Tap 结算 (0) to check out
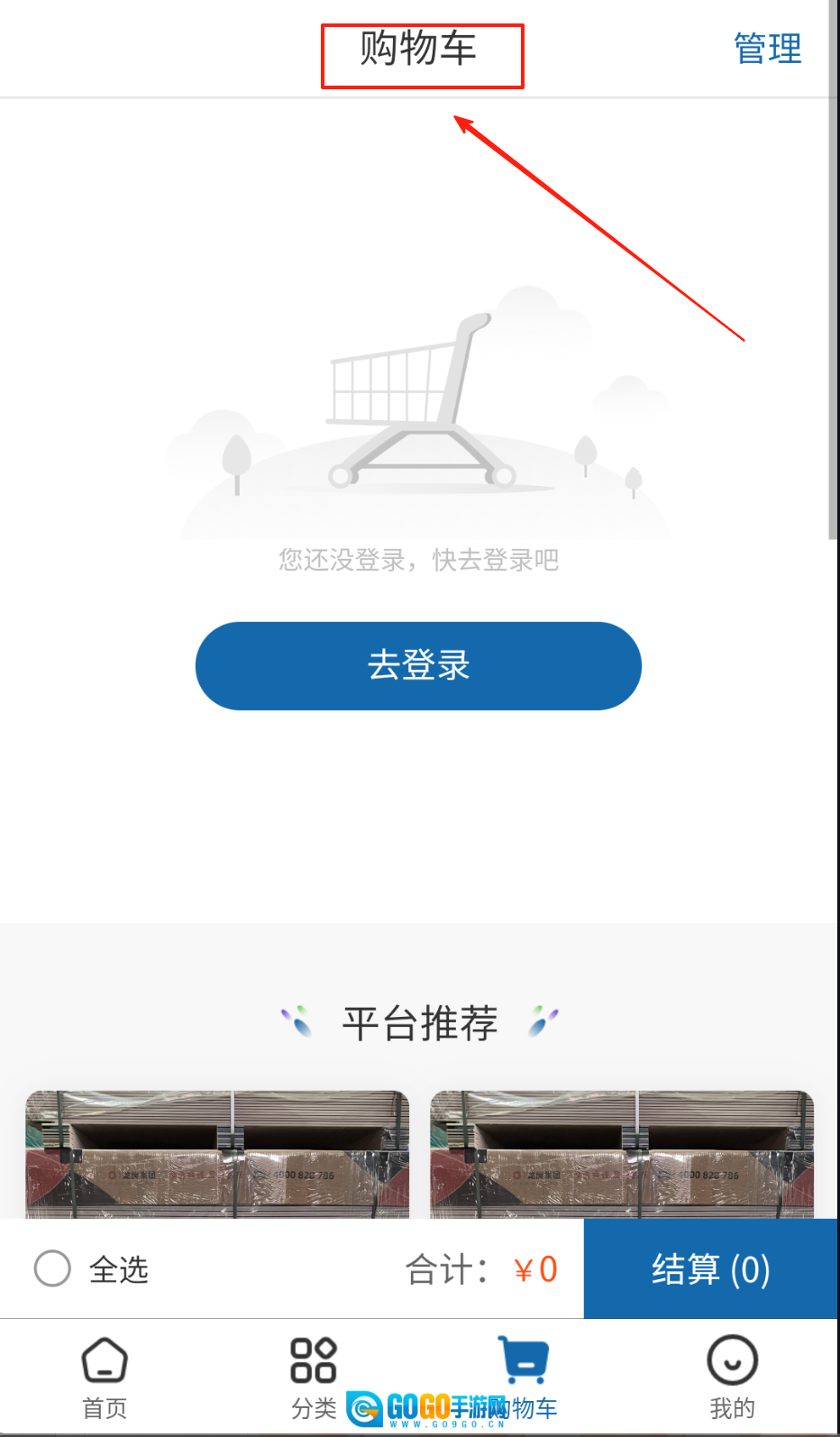 [x=710, y=1268]
